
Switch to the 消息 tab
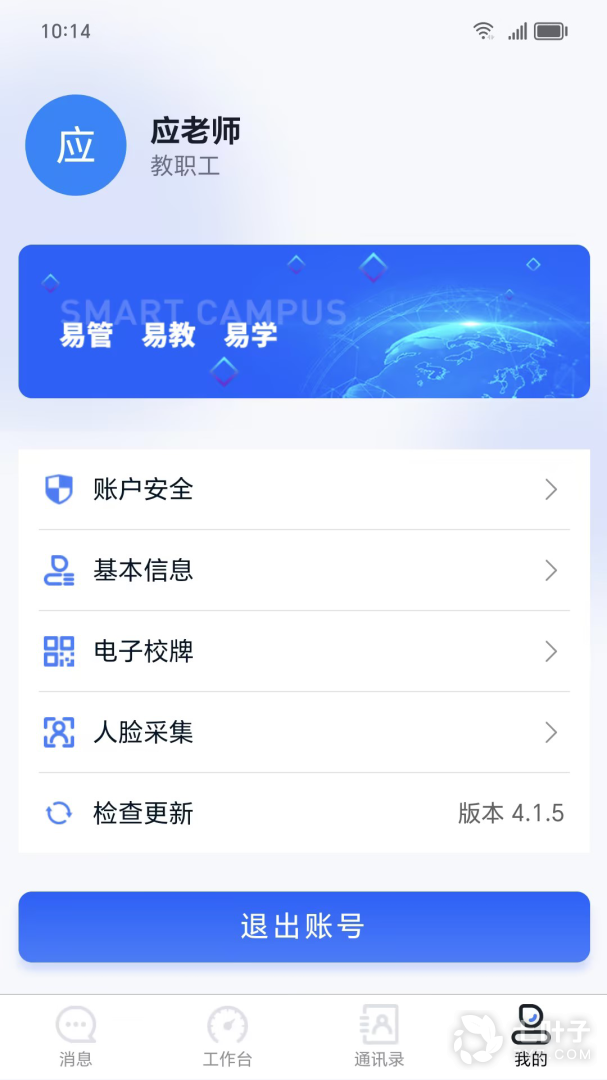[x=76, y=1037]
